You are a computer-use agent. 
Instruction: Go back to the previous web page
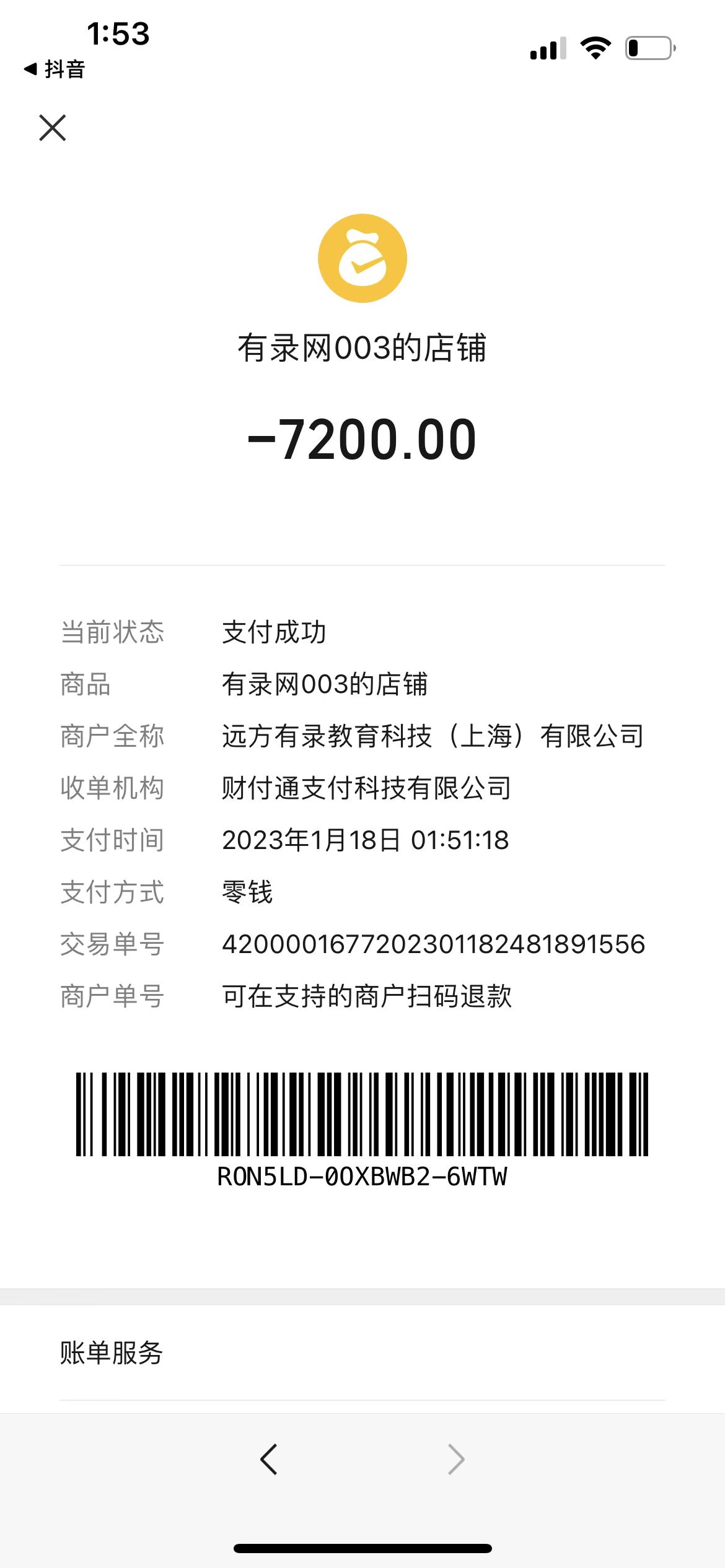pyautogui.click(x=269, y=1460)
